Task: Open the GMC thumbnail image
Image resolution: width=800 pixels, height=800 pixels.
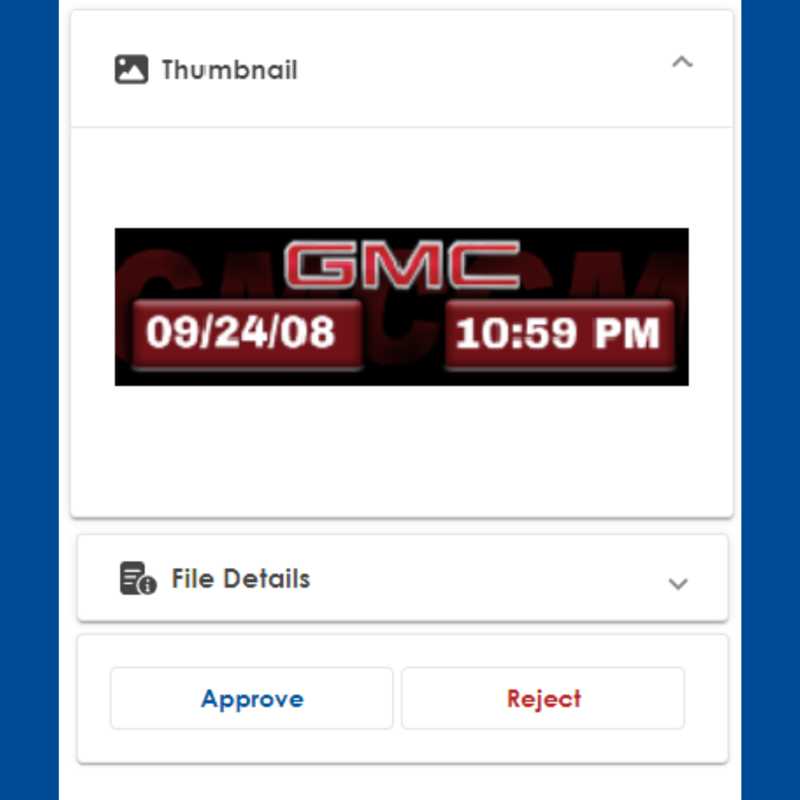Action: [x=401, y=307]
